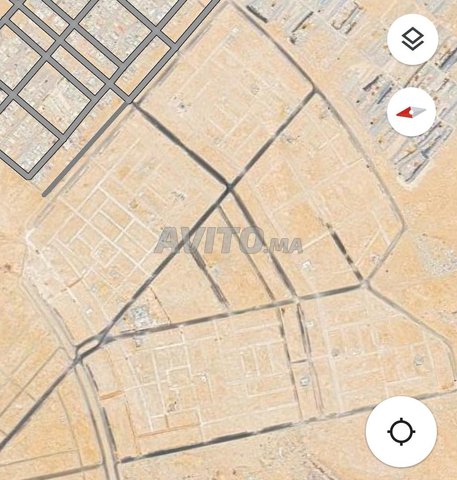Center the map on my location
Image resolution: width=457 pixels, height=480 pixels.
coord(401,432)
